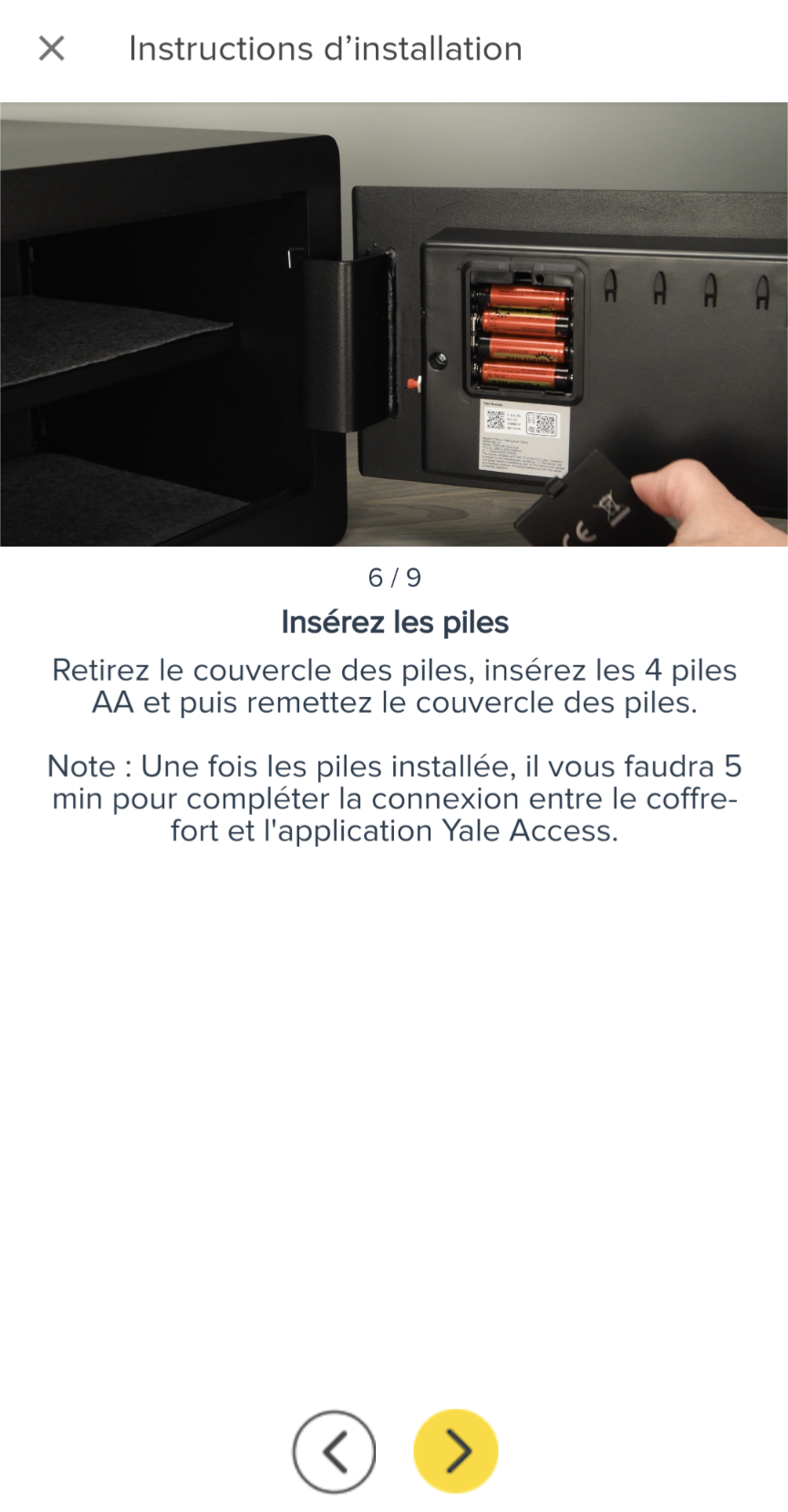Go back to the previous step

(x=334, y=1451)
